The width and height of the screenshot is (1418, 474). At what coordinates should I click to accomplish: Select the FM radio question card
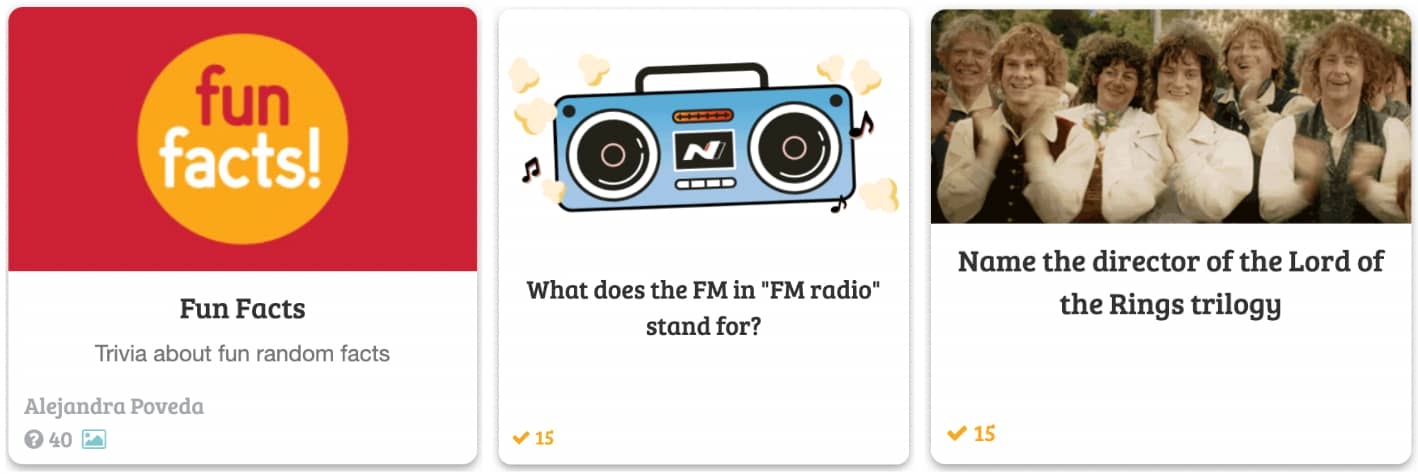(x=703, y=307)
